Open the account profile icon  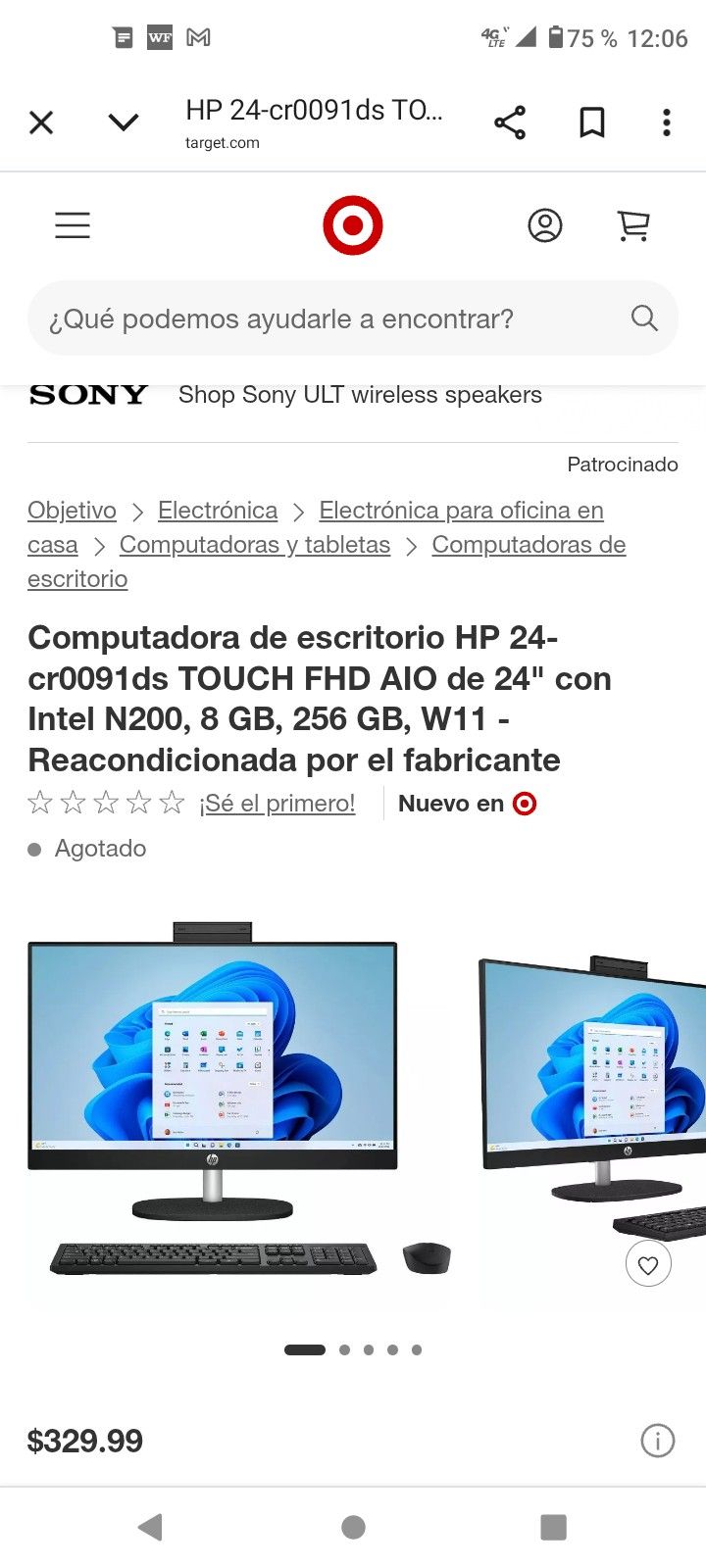coord(545,225)
